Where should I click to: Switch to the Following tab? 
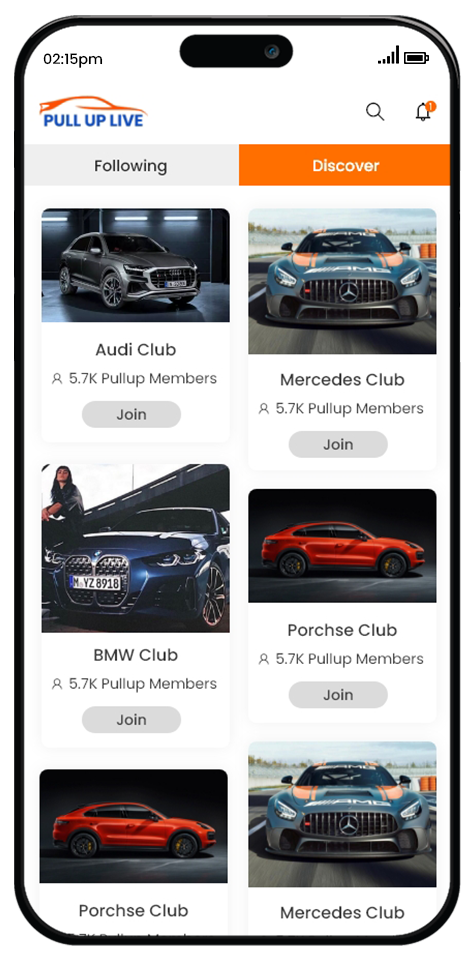[x=131, y=165]
